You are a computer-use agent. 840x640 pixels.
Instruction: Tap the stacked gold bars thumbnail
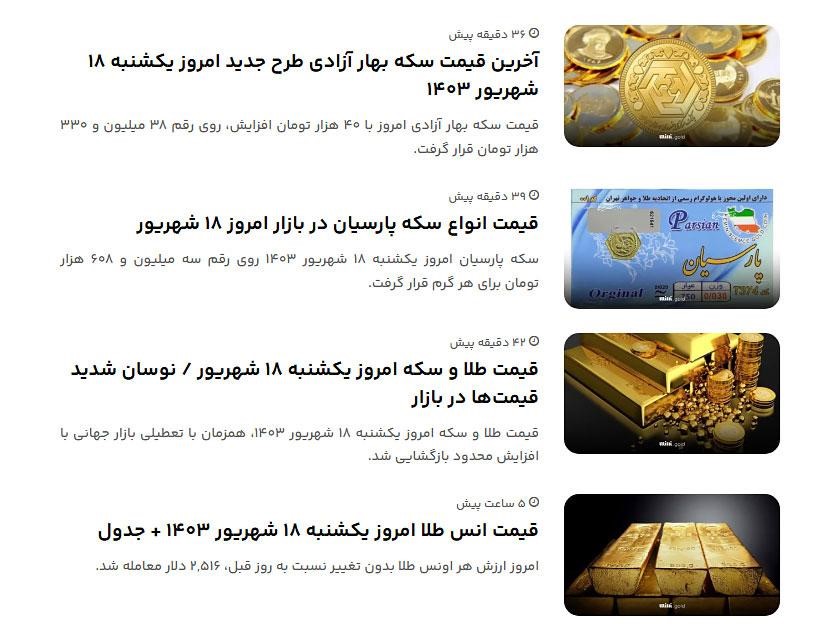671,555
